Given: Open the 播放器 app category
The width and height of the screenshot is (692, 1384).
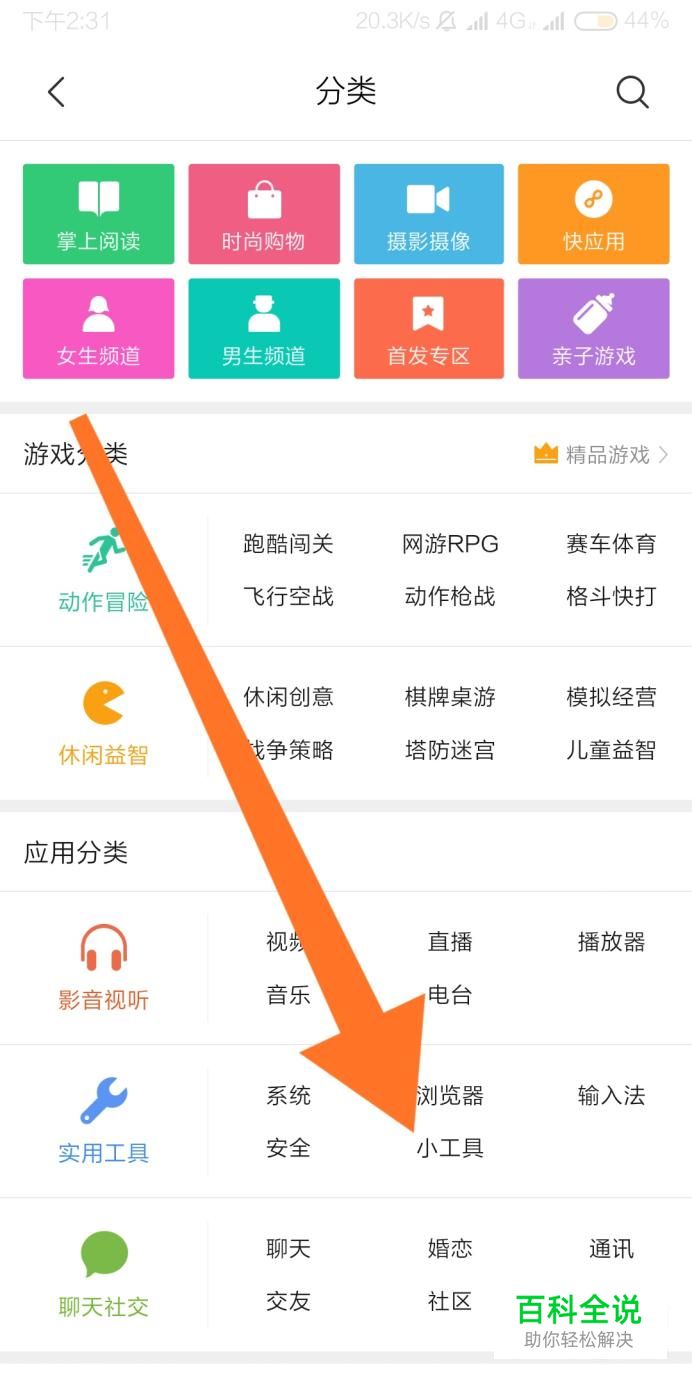Looking at the screenshot, I should coord(611,942).
